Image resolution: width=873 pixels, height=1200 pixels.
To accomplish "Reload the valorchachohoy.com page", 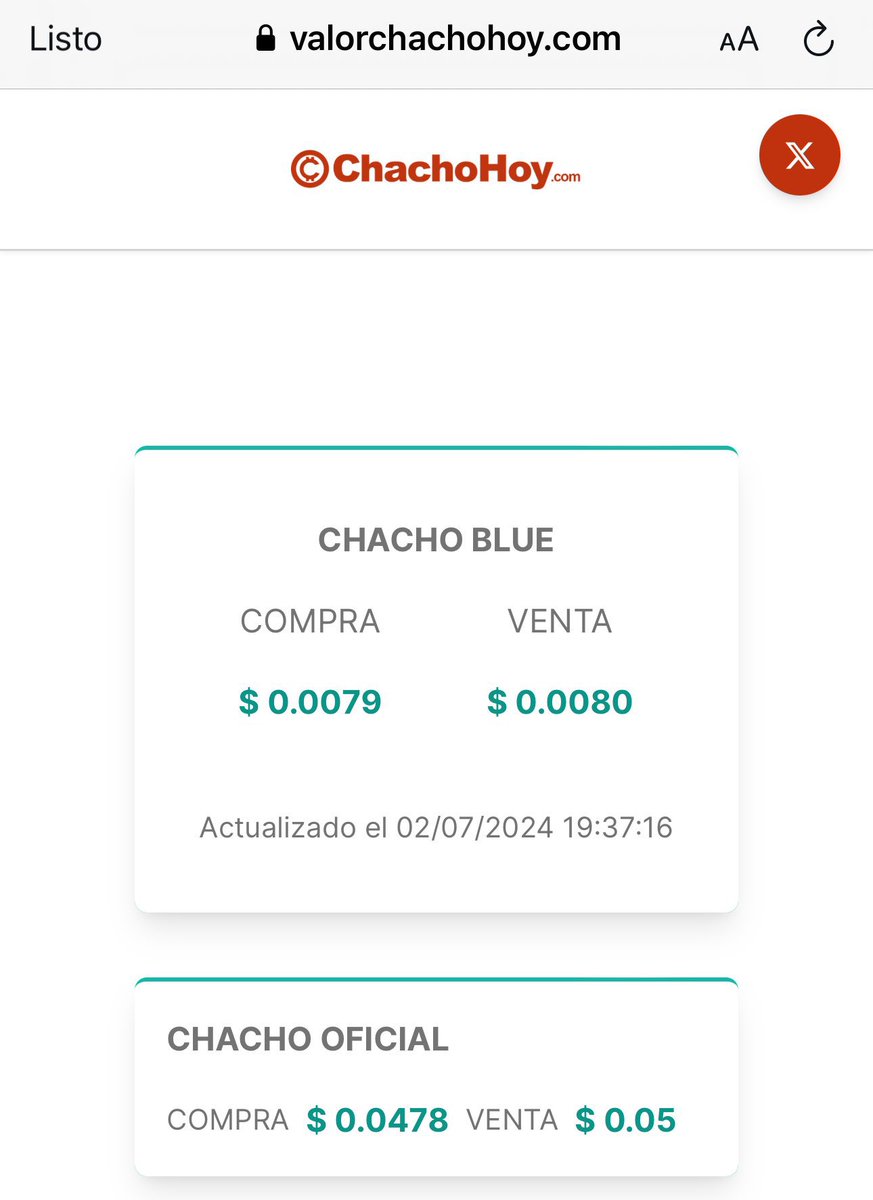I will point(818,40).
